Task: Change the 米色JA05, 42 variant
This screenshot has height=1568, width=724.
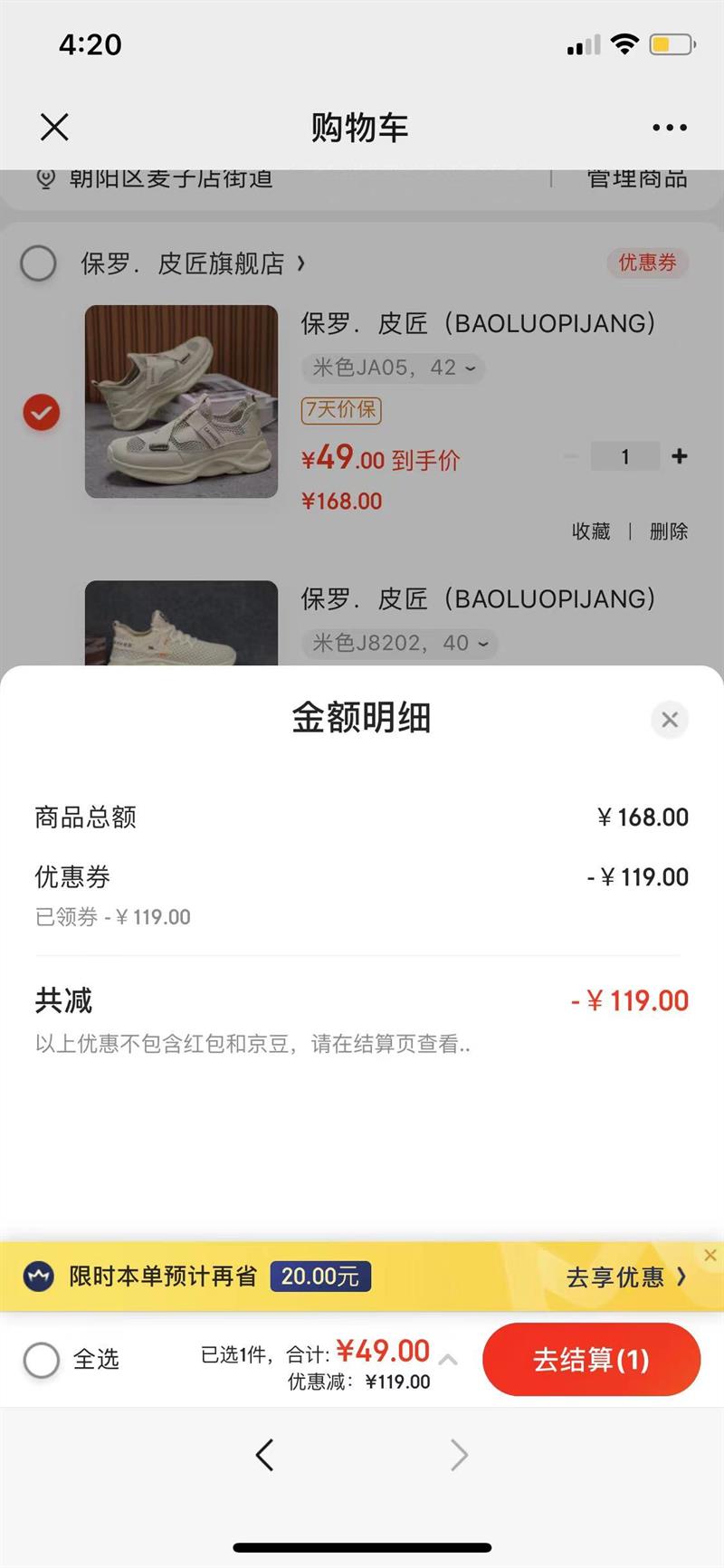Action: (393, 368)
